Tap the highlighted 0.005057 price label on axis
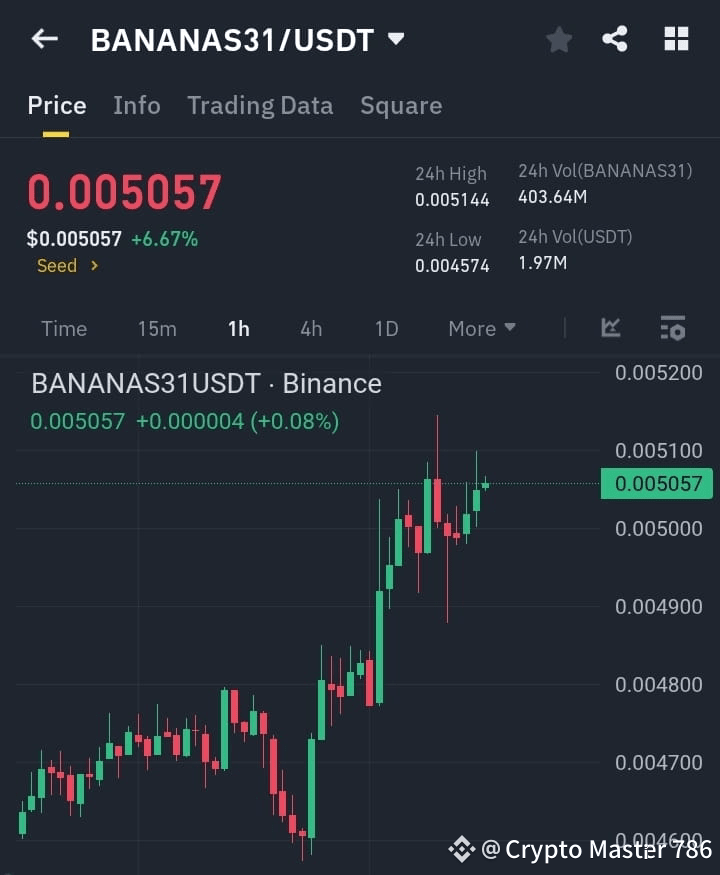Viewport: 720px width, 875px height. click(x=657, y=483)
